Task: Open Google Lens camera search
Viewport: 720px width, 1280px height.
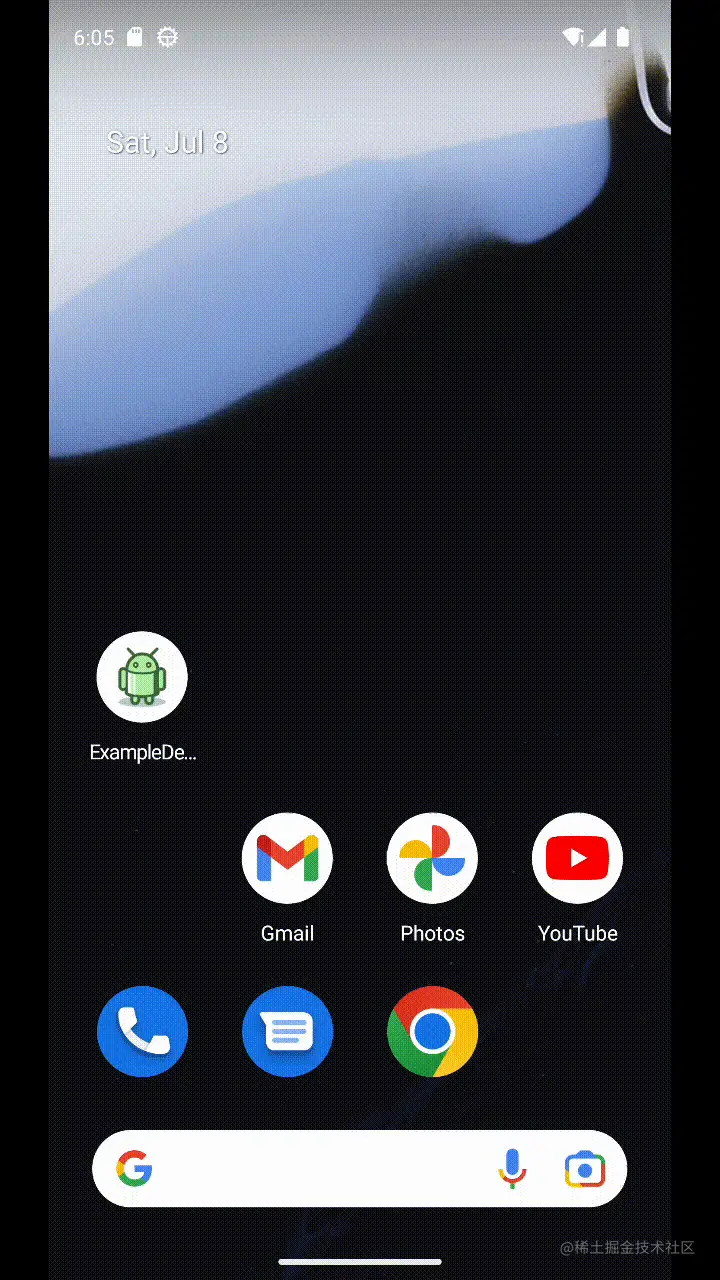Action: tap(584, 1168)
